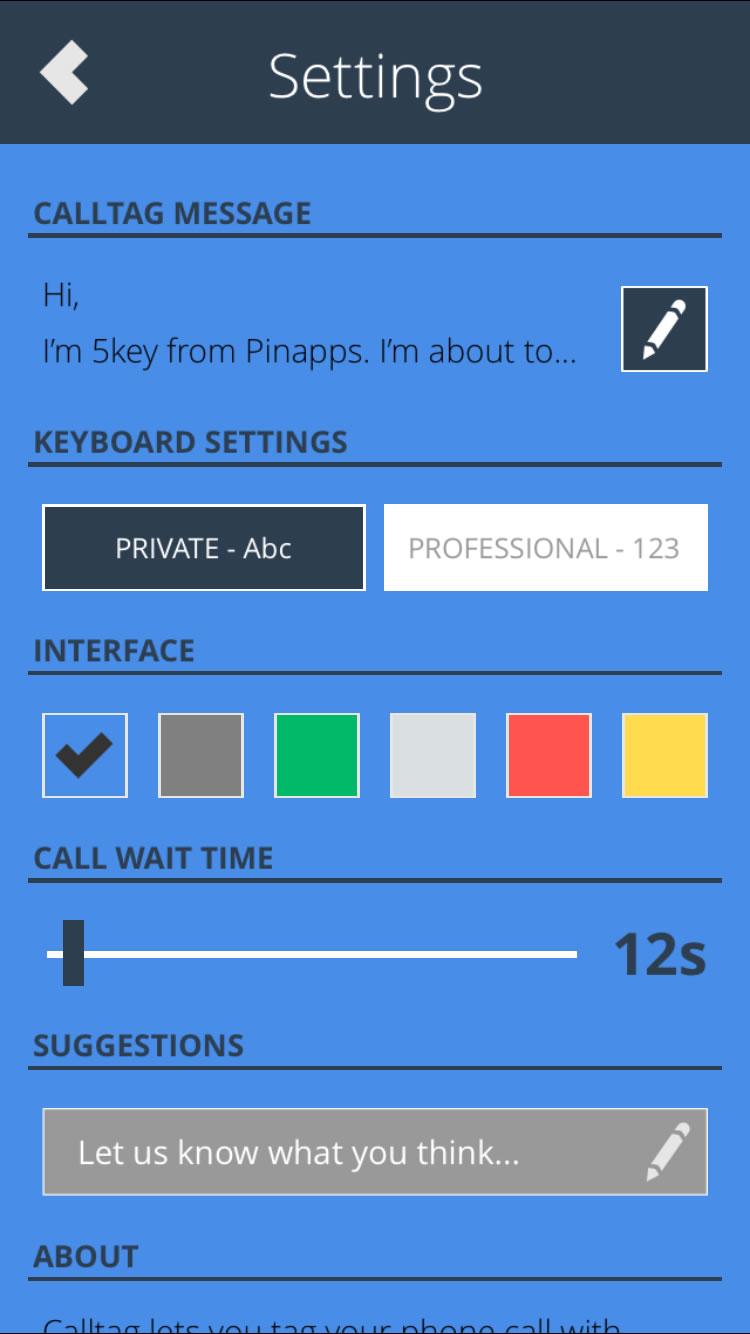Tap the 12s call wait time label
This screenshot has width=750, height=1334.
coord(662,953)
